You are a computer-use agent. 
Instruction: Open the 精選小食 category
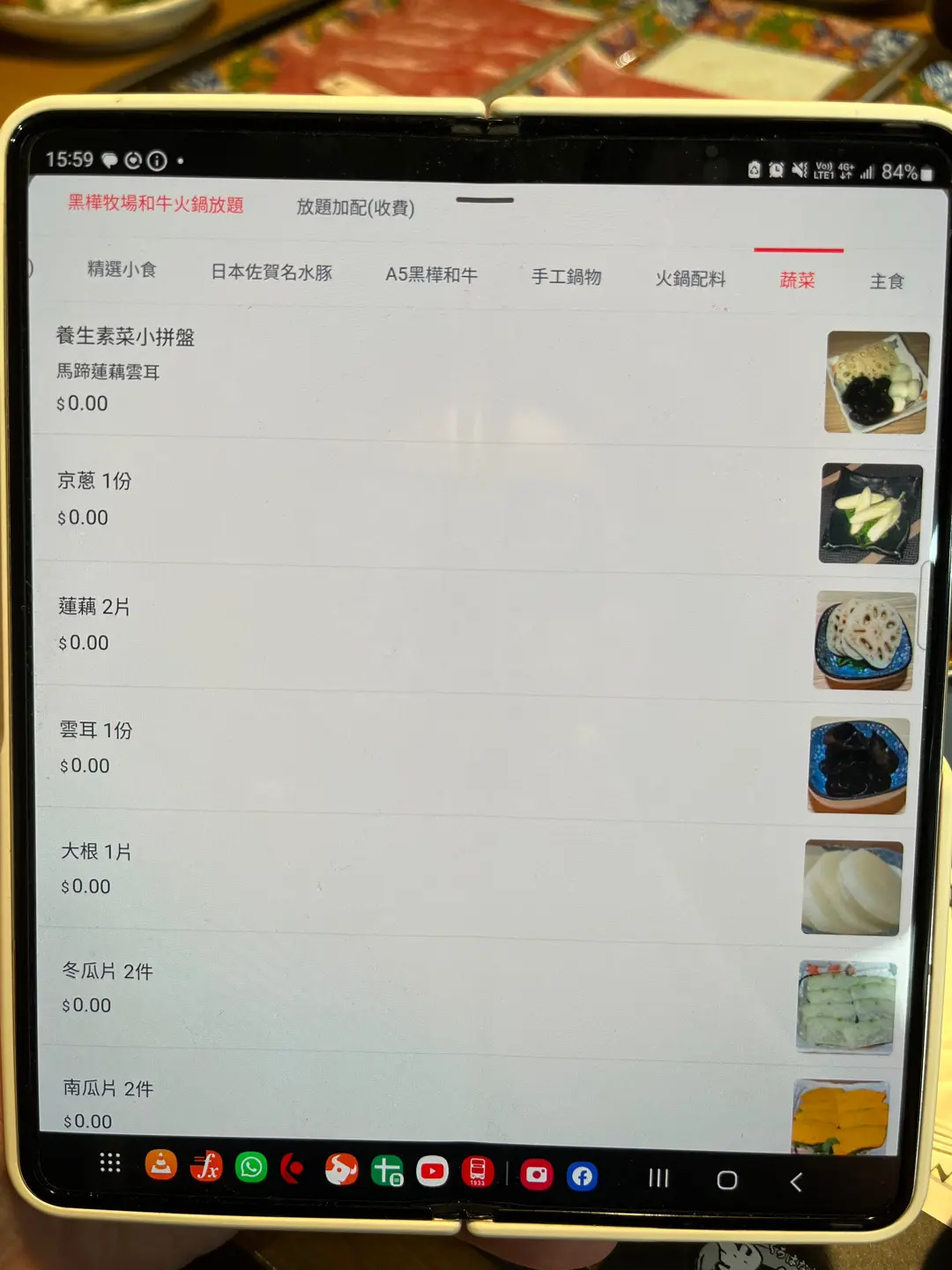[122, 269]
